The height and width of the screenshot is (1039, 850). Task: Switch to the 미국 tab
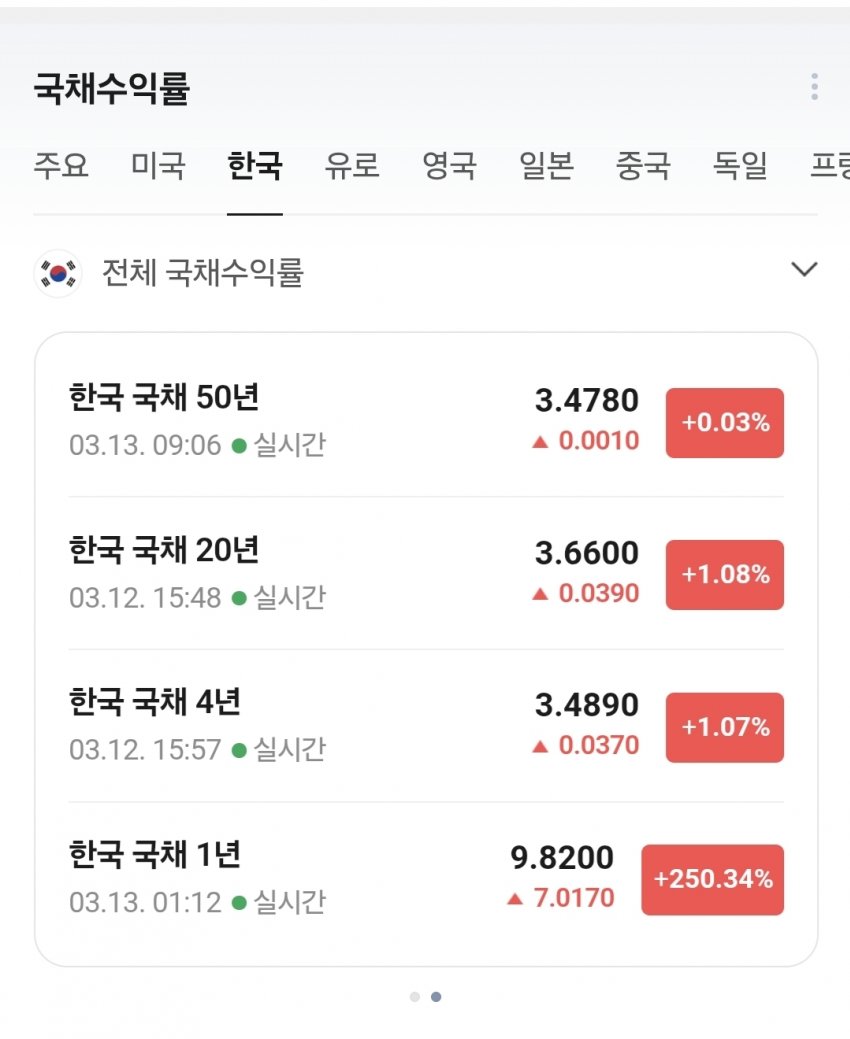tap(158, 165)
